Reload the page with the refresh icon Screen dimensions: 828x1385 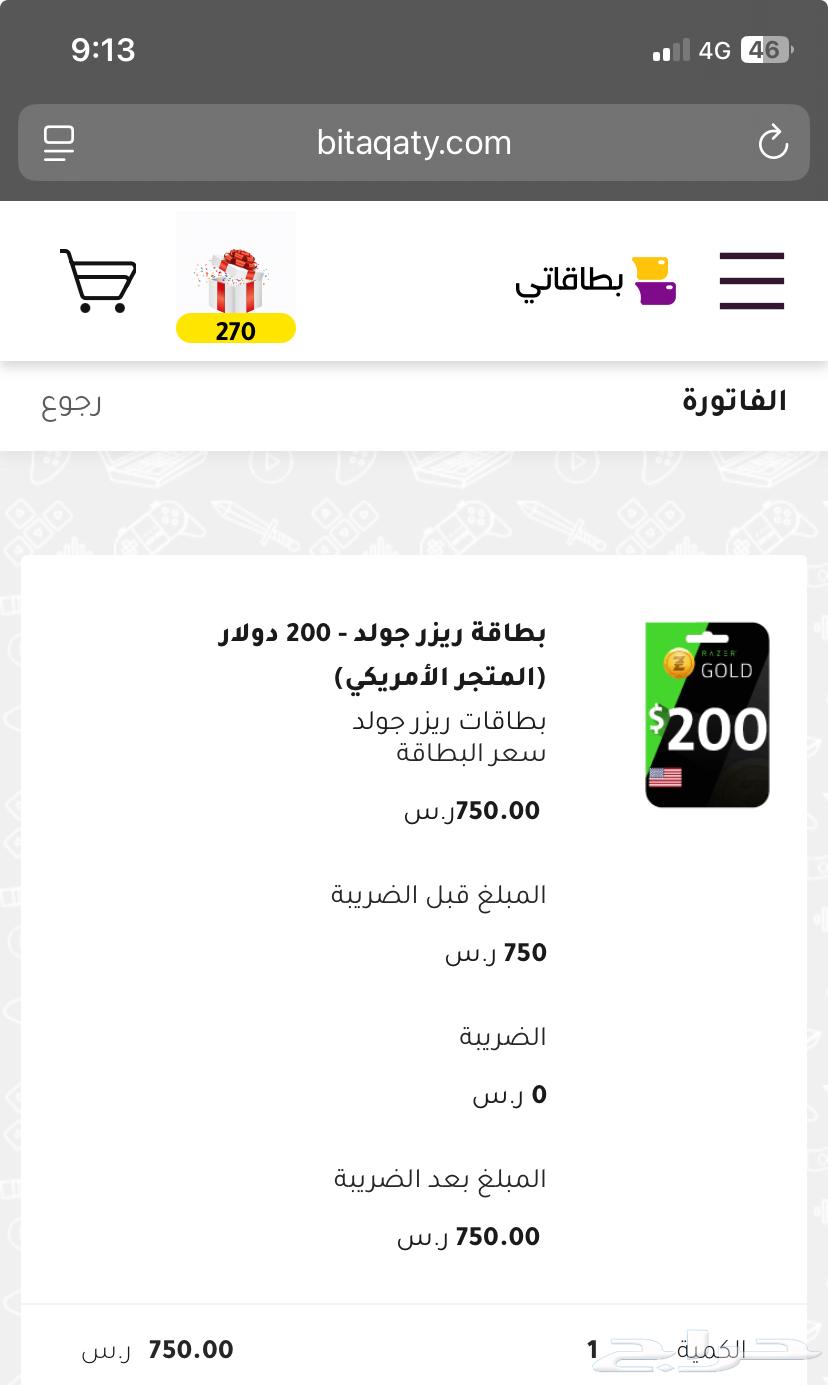tap(772, 142)
